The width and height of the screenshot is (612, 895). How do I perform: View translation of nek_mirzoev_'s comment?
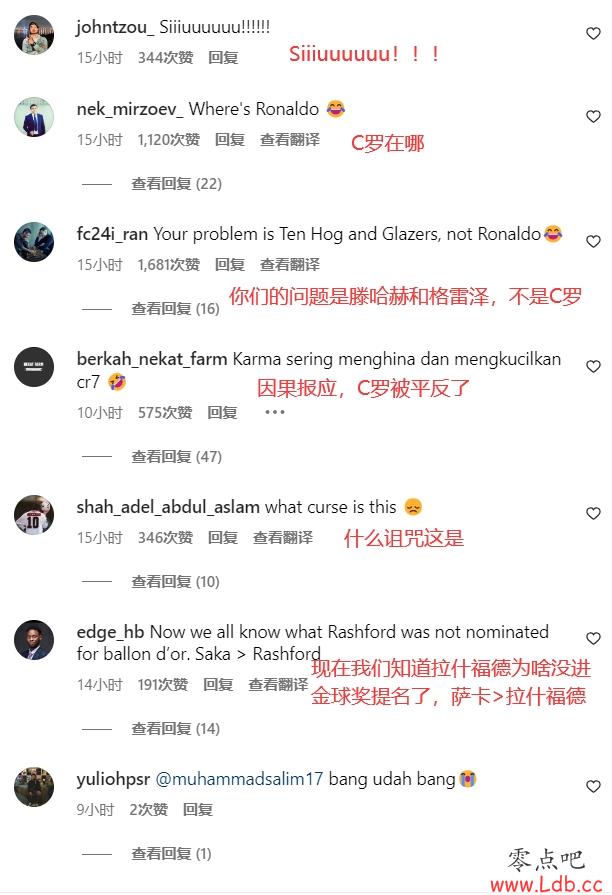(290, 140)
